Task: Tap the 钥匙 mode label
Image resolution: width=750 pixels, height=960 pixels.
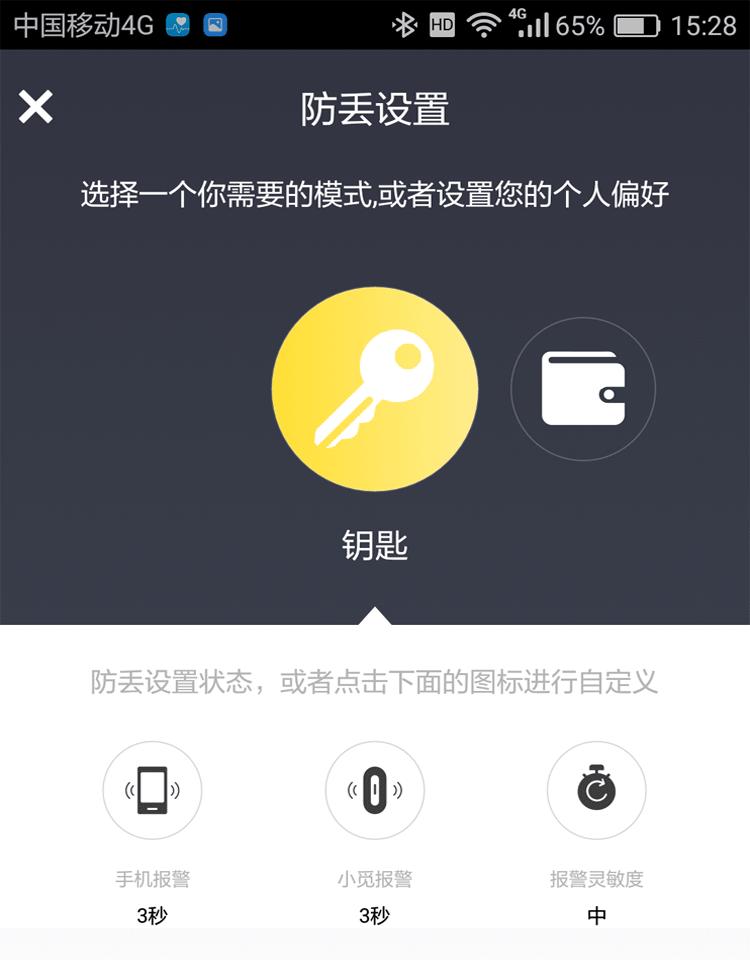Action: tap(373, 547)
